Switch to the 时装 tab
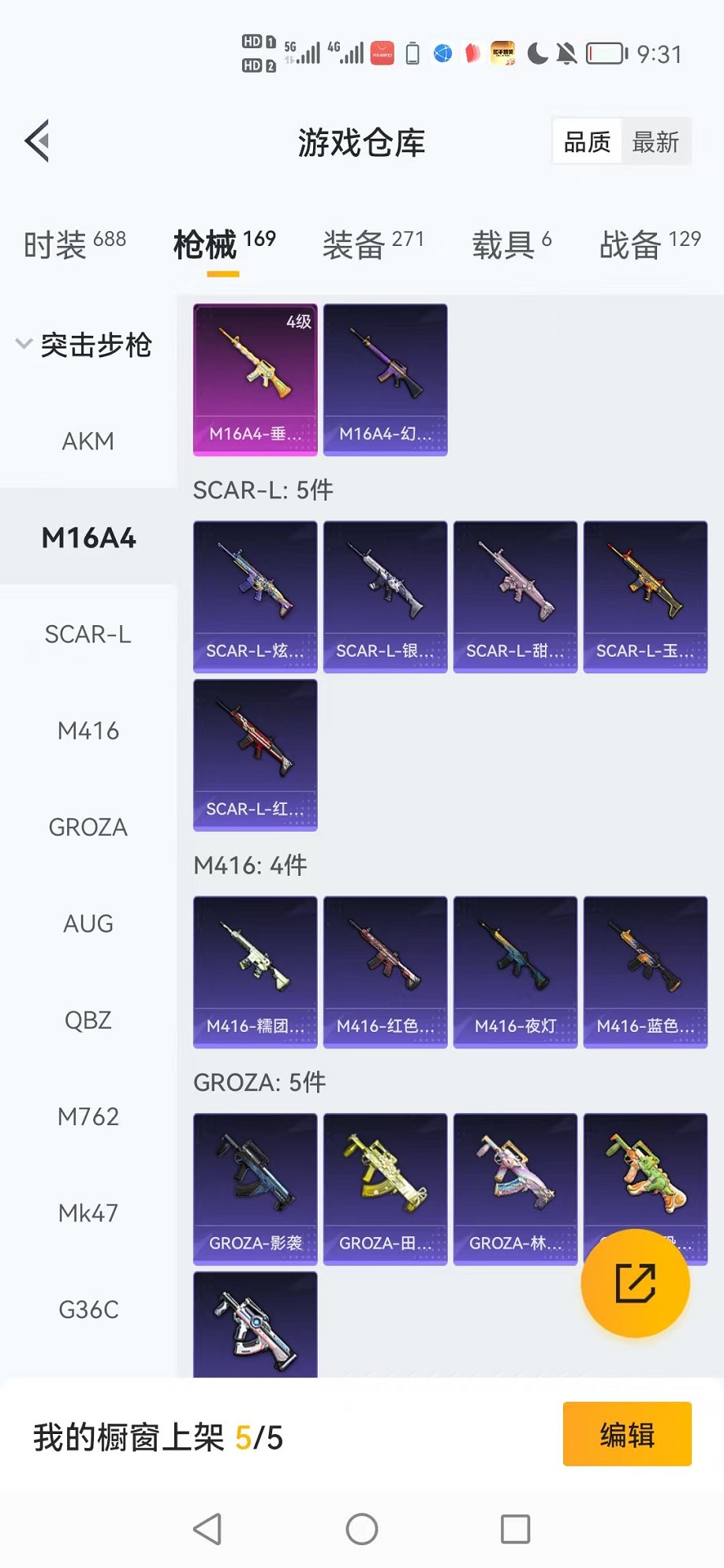724x1568 pixels. tap(74, 244)
